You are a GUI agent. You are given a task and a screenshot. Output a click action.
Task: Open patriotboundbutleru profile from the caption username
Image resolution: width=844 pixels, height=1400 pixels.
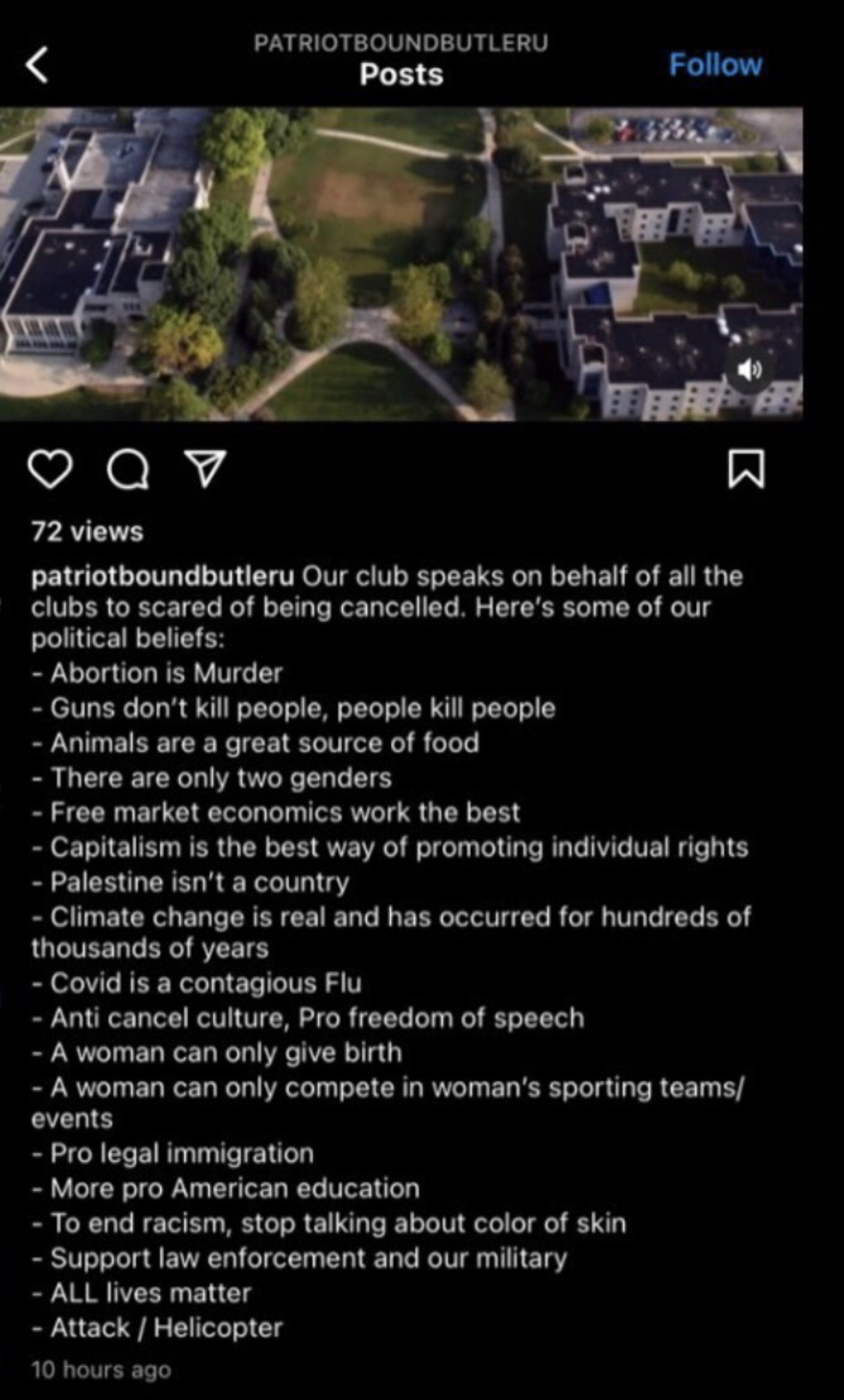[163, 576]
